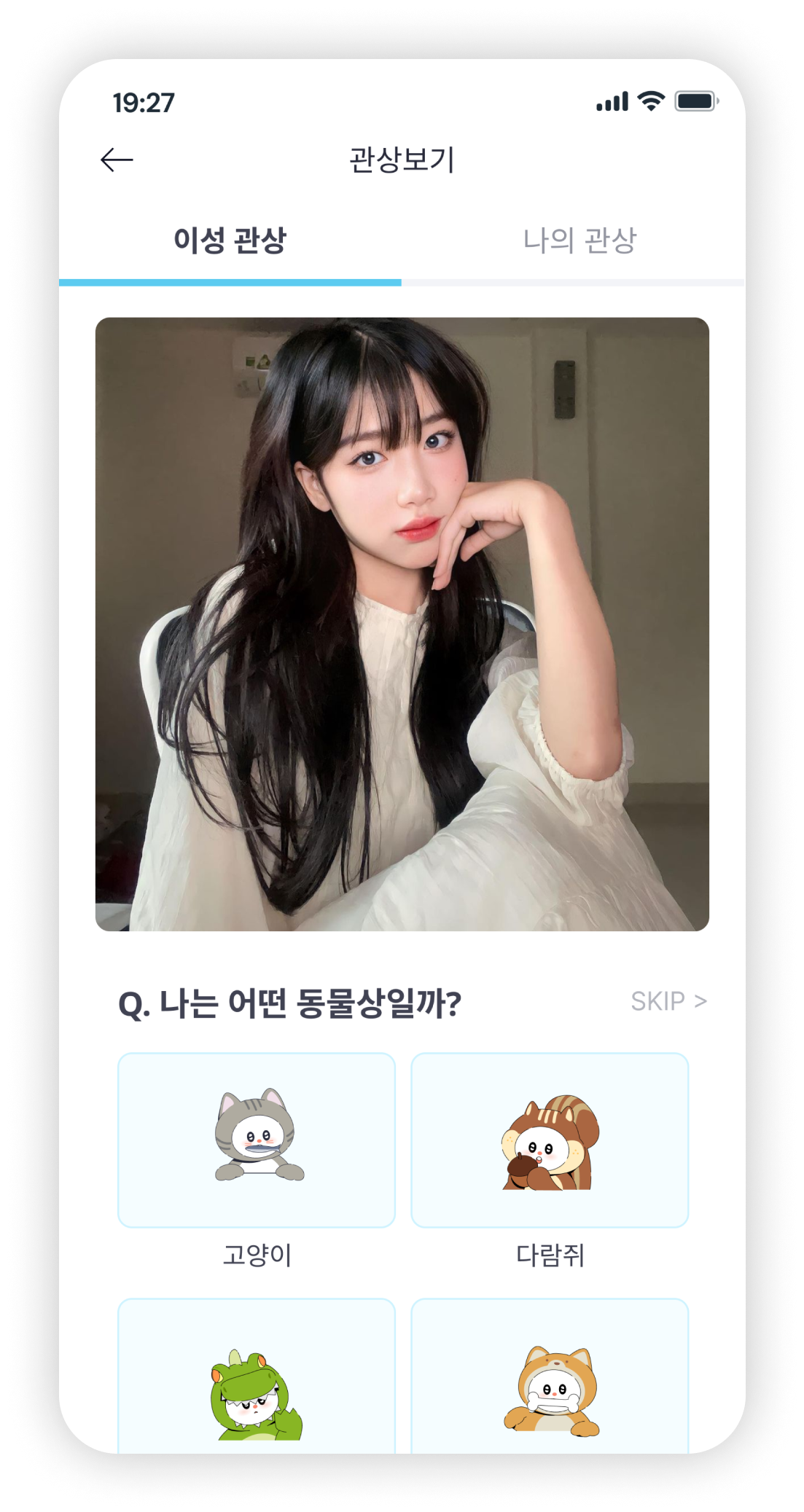Switch to the 나의 관상 tab
The height and width of the screenshot is (1512, 804).
pyautogui.click(x=579, y=241)
